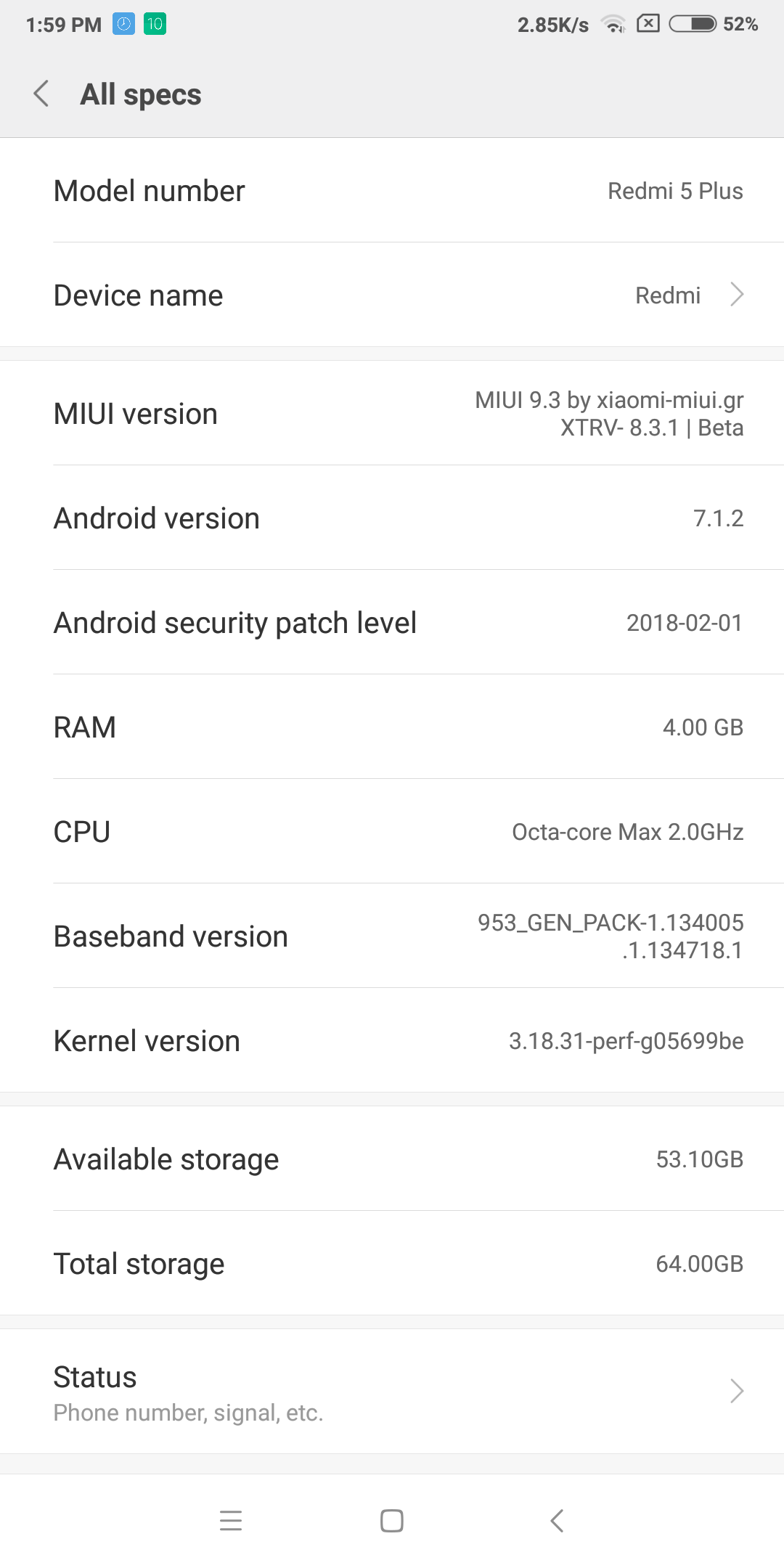This screenshot has height=1568, width=784.
Task: Tap the MIUI version row
Action: (x=392, y=413)
